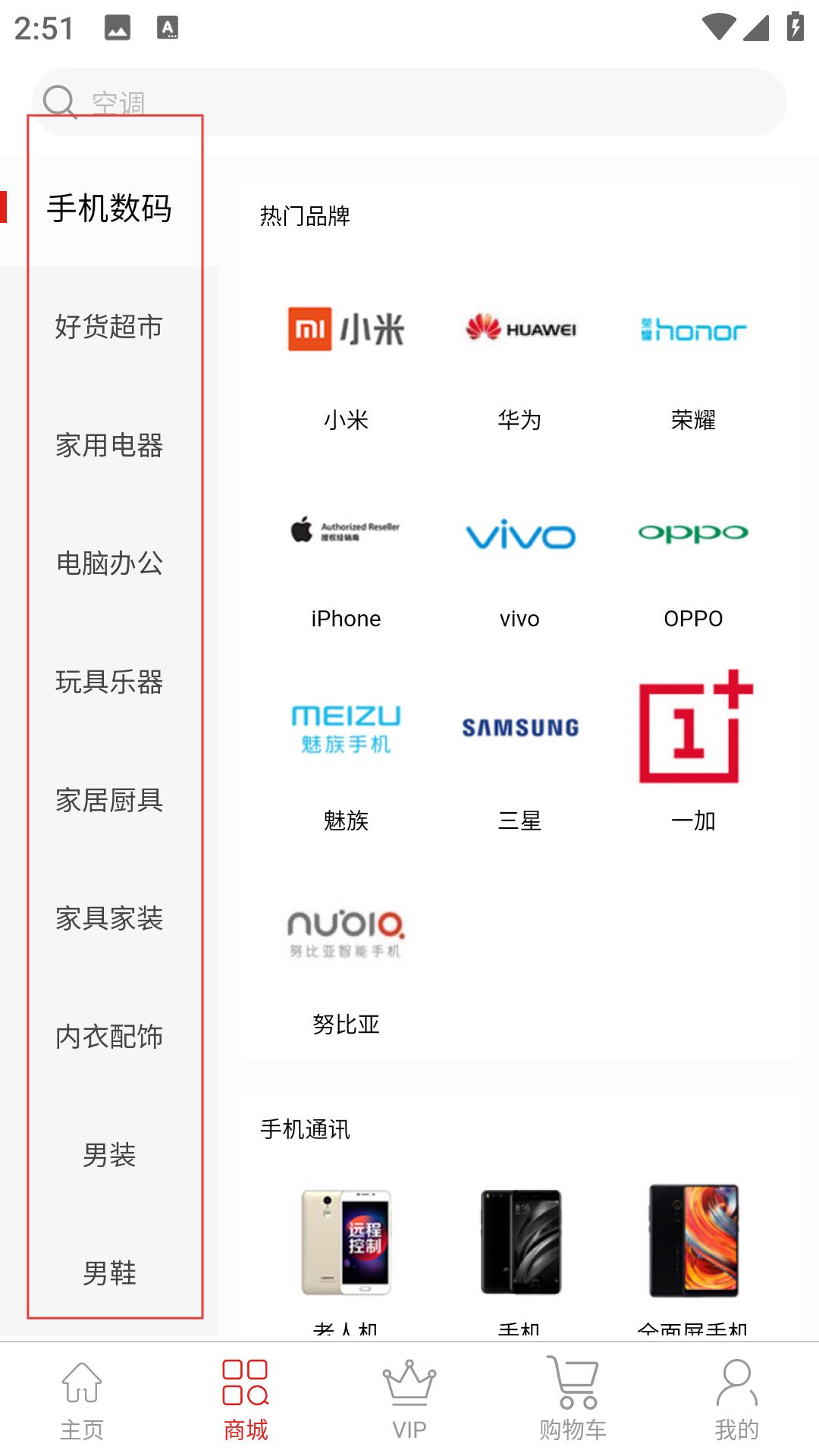Open the 购物车 tab
This screenshot has width=819, height=1456.
[573, 1400]
